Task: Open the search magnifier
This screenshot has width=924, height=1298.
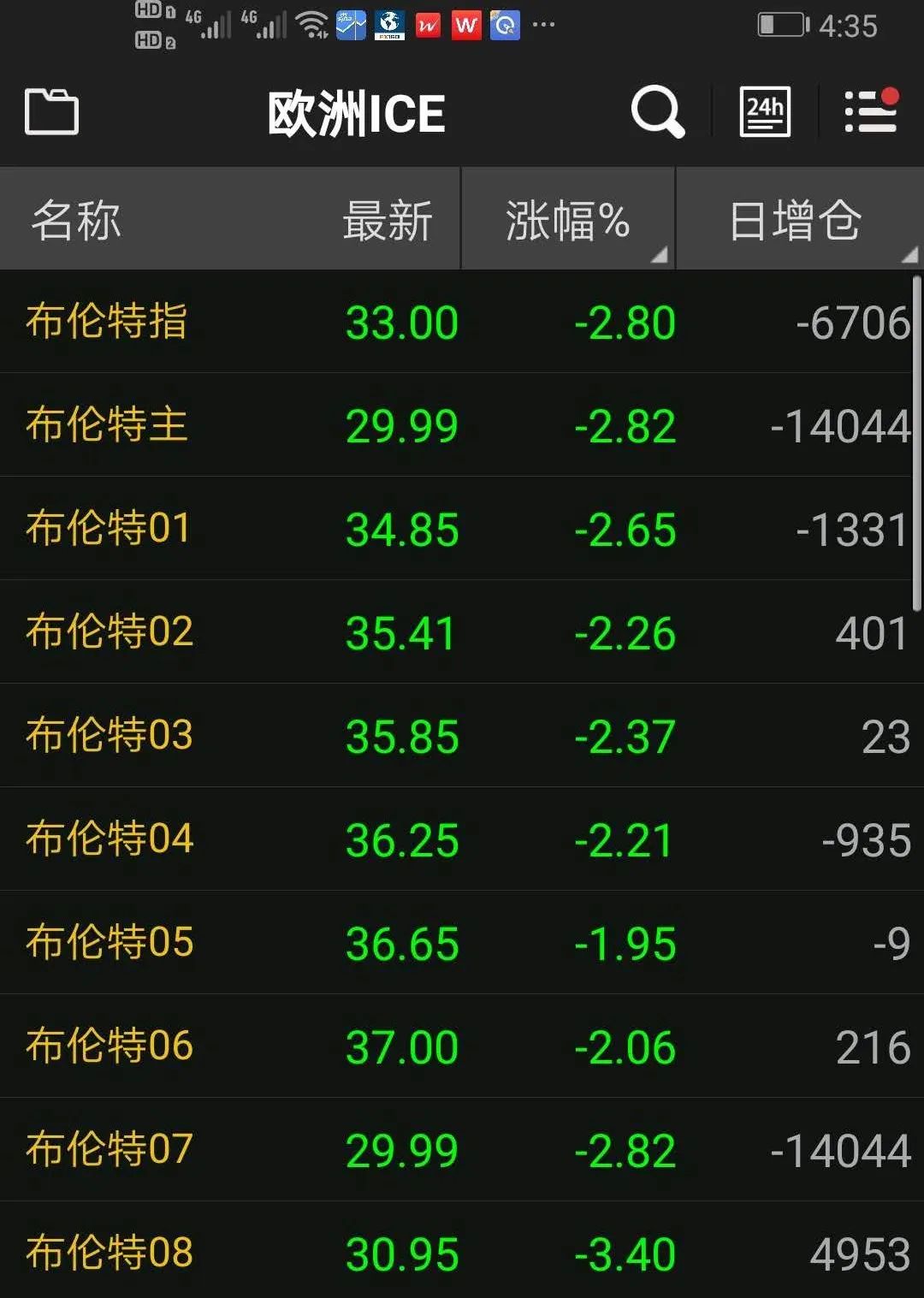Action: pos(657,112)
